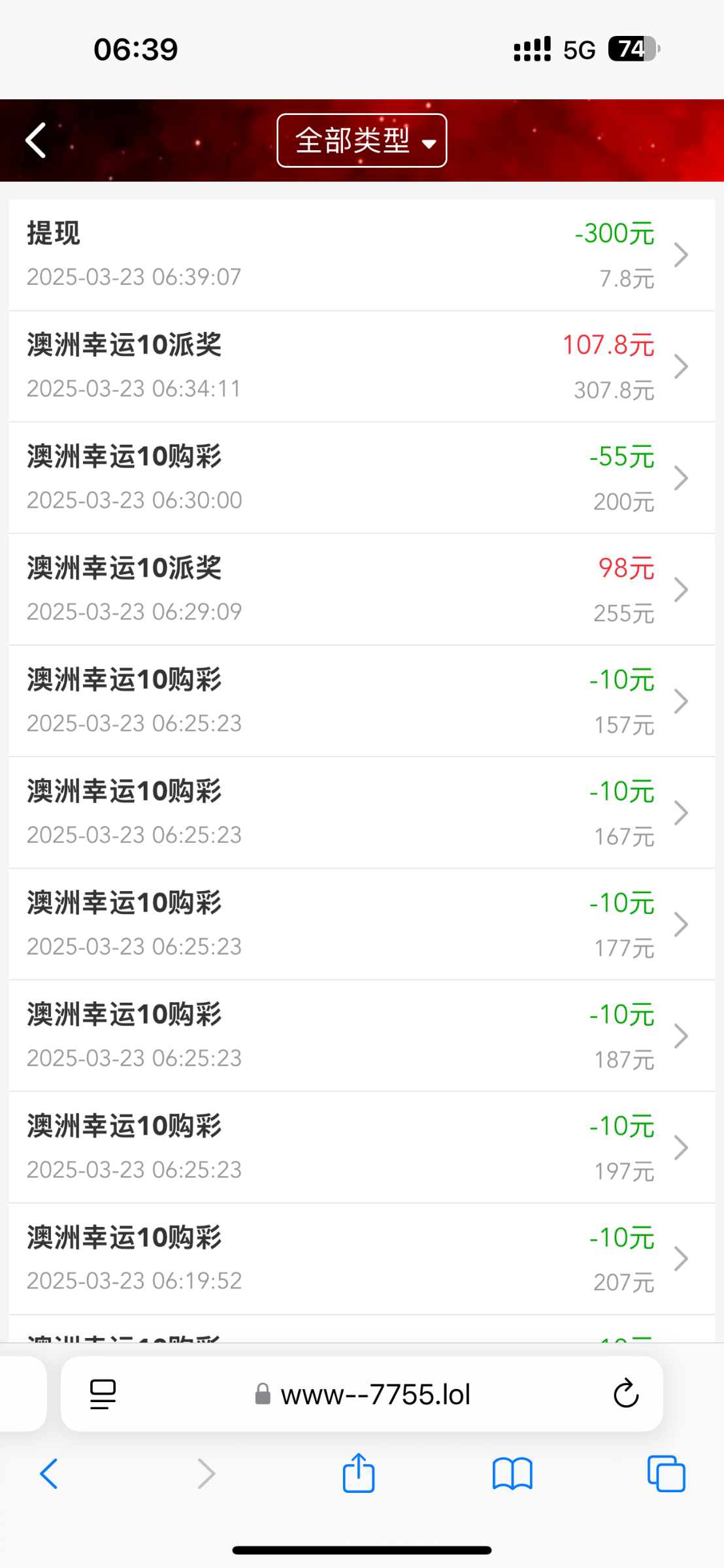The height and width of the screenshot is (1568, 724).
Task: Open the 全部类型 type filter dropdown
Action: (362, 140)
